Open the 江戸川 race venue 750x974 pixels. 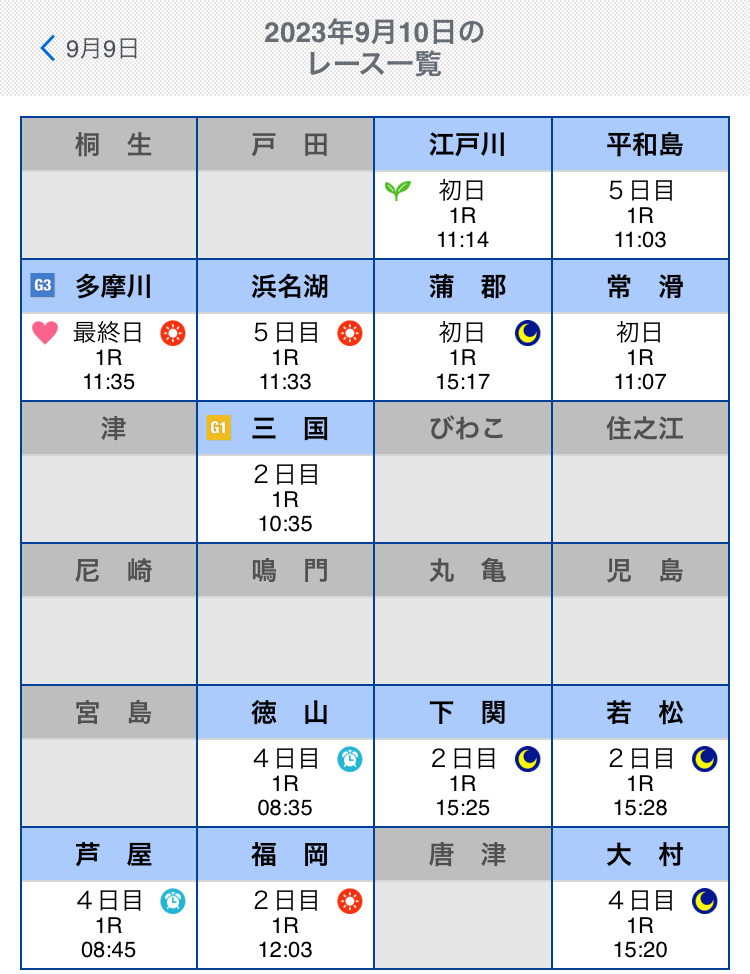(x=463, y=188)
